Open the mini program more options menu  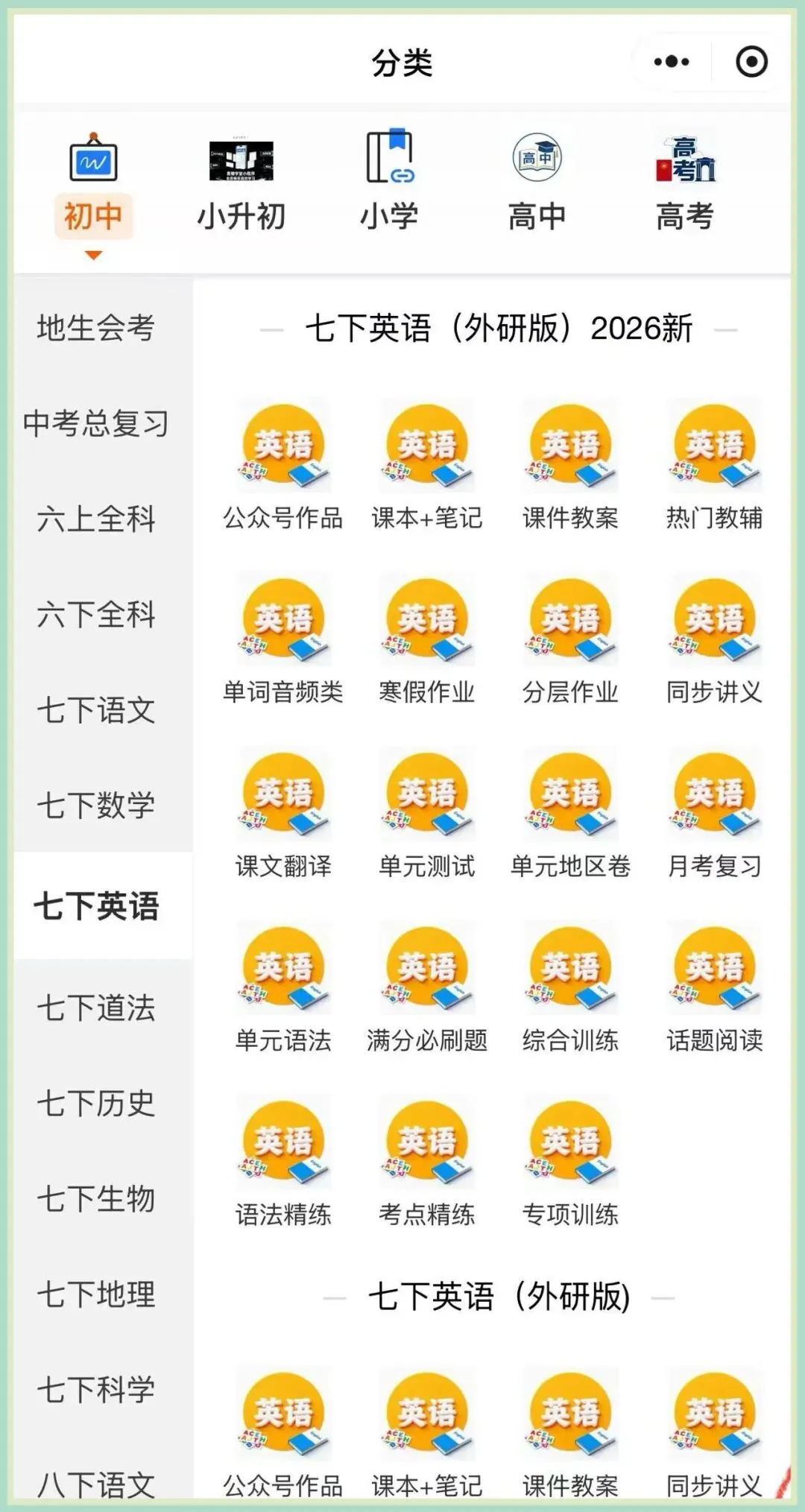(x=671, y=62)
